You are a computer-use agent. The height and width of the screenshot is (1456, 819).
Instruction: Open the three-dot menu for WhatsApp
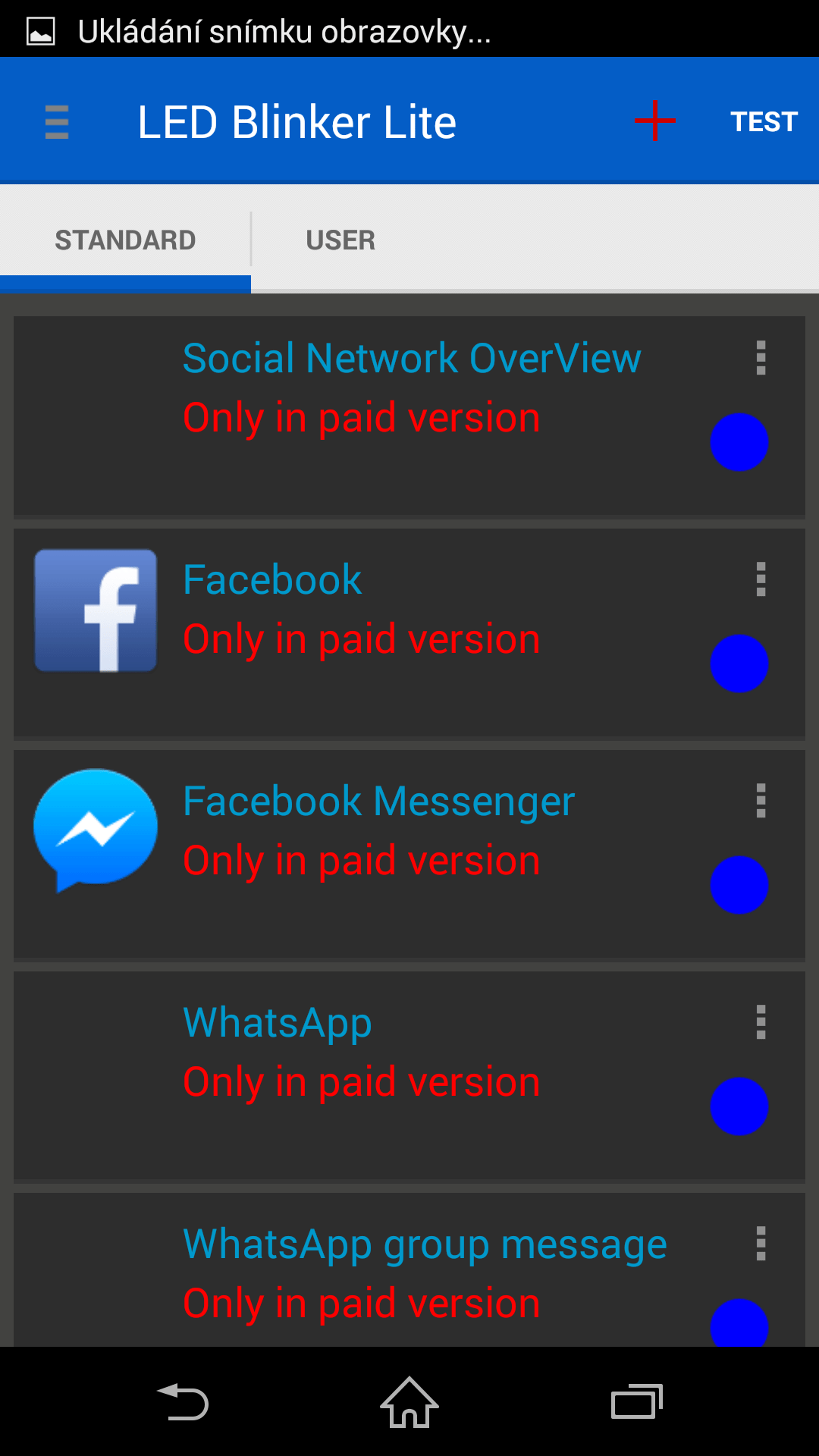click(x=761, y=1022)
